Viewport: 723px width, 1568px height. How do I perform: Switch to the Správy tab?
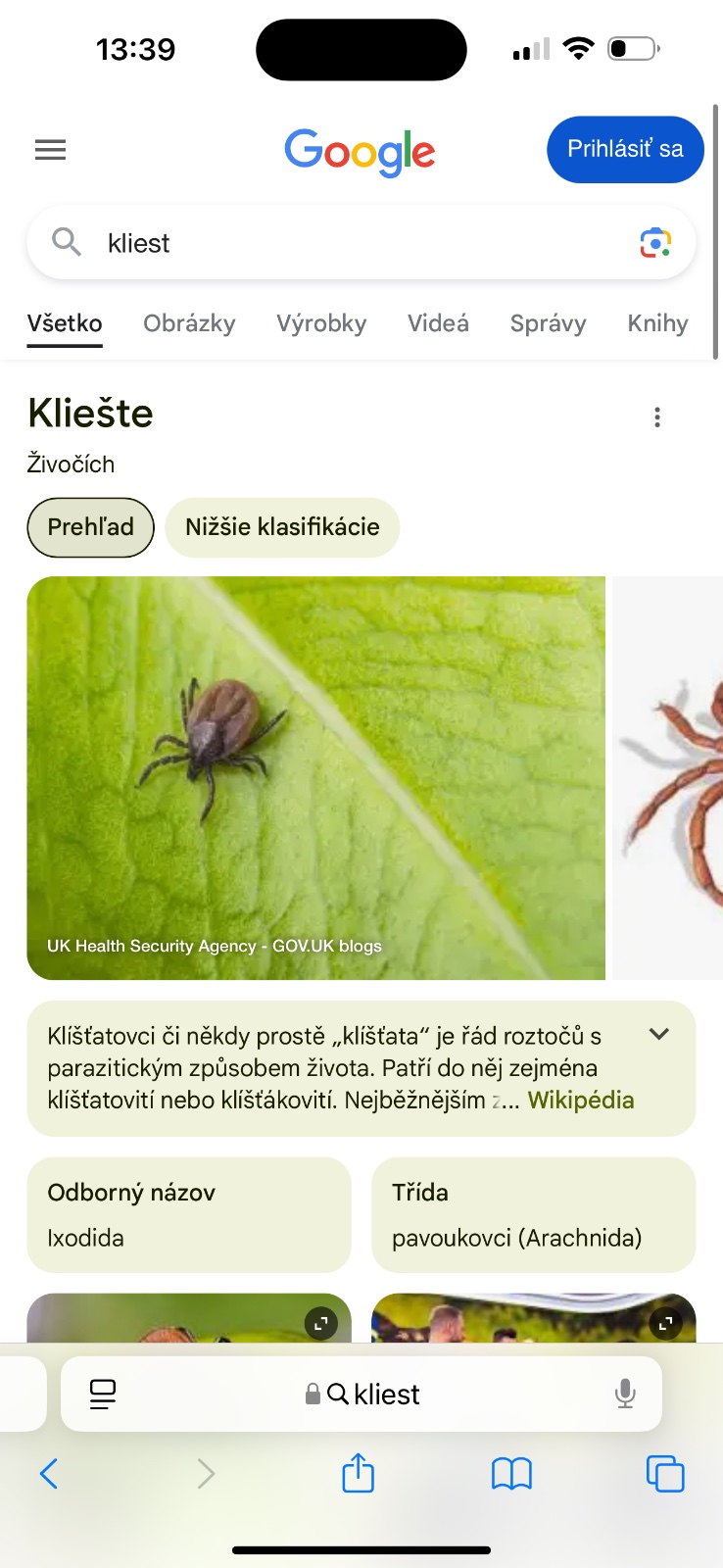pos(548,323)
